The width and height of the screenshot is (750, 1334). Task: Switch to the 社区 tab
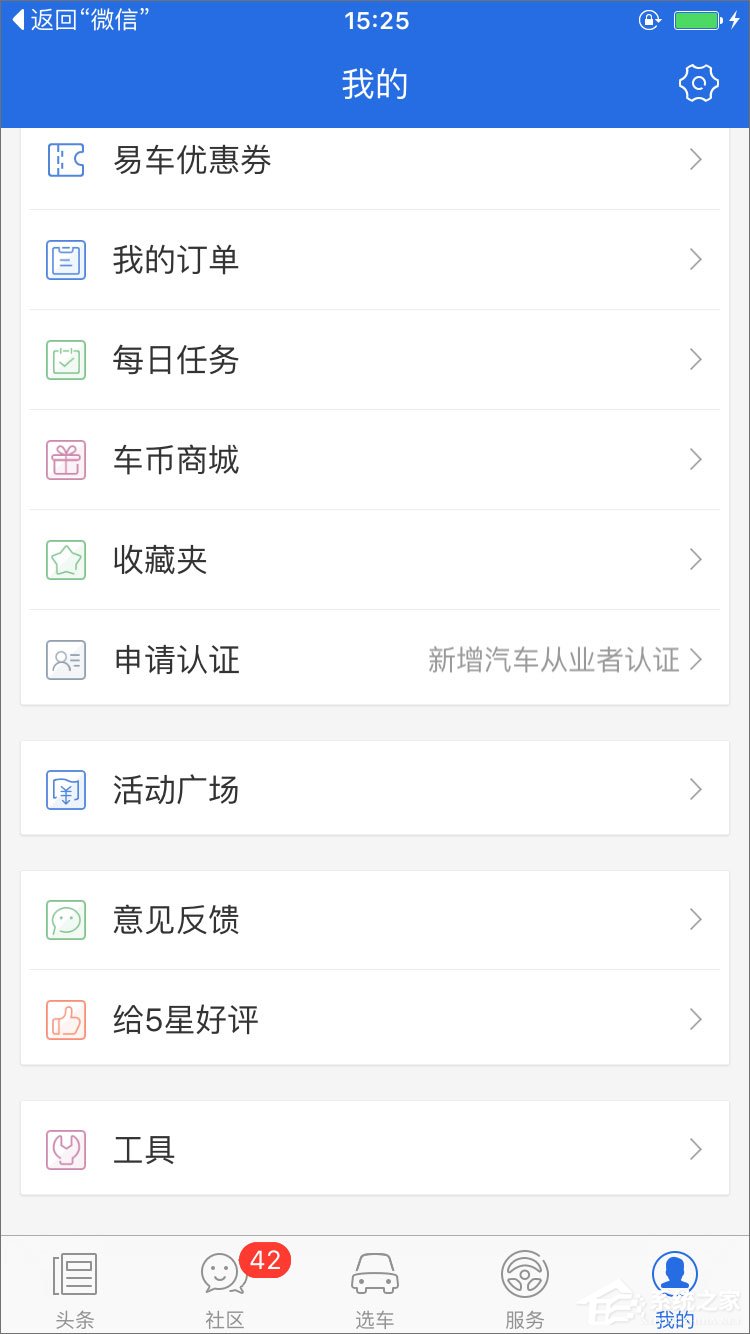click(x=225, y=1288)
